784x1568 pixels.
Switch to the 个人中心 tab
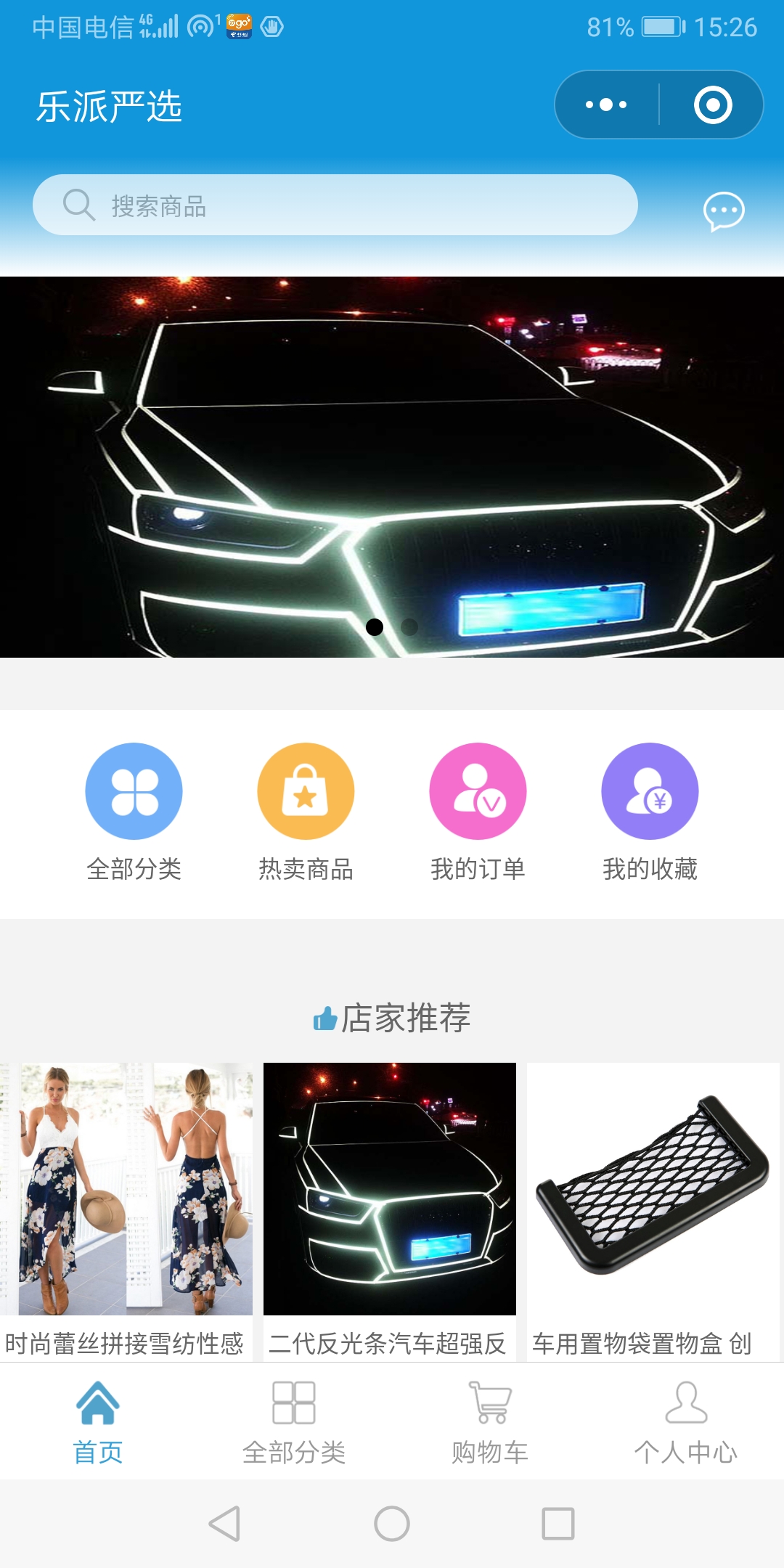[x=686, y=1421]
